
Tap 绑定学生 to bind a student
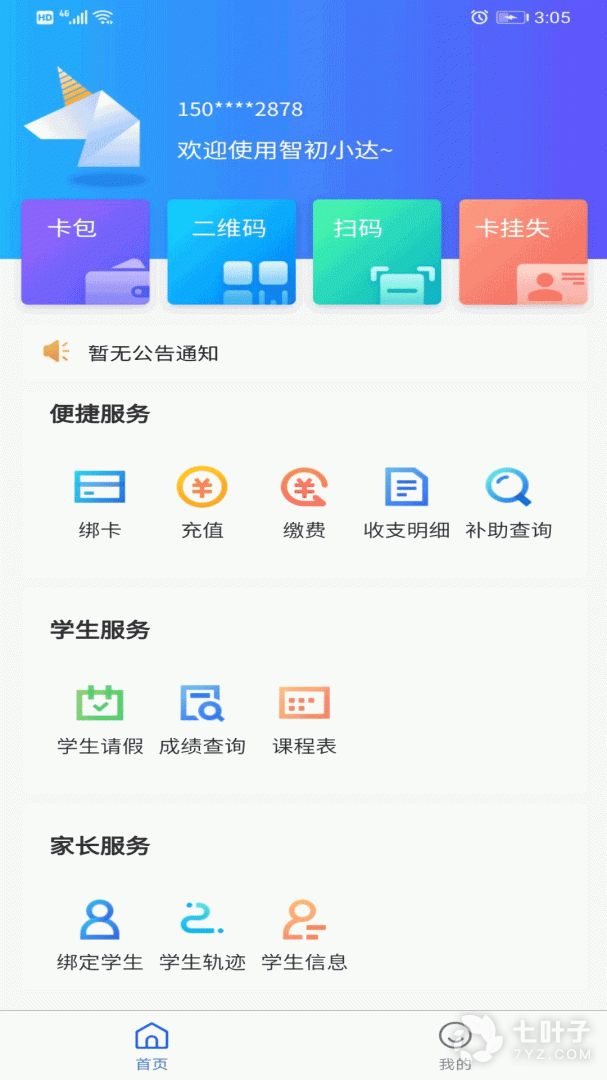pyautogui.click(x=100, y=935)
